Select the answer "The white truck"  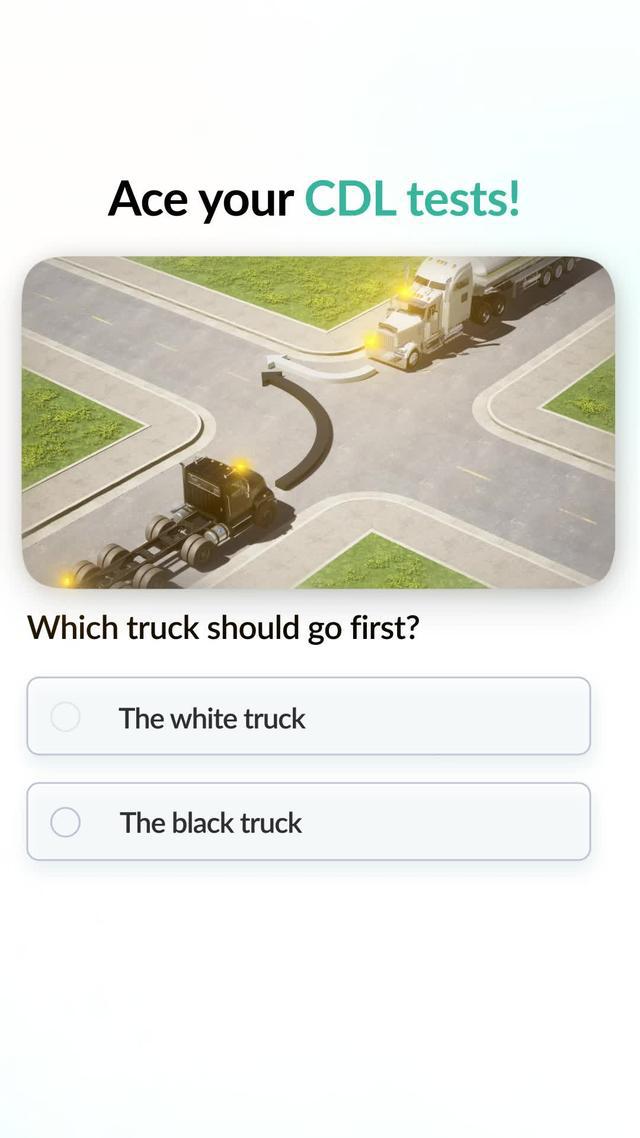tap(308, 716)
